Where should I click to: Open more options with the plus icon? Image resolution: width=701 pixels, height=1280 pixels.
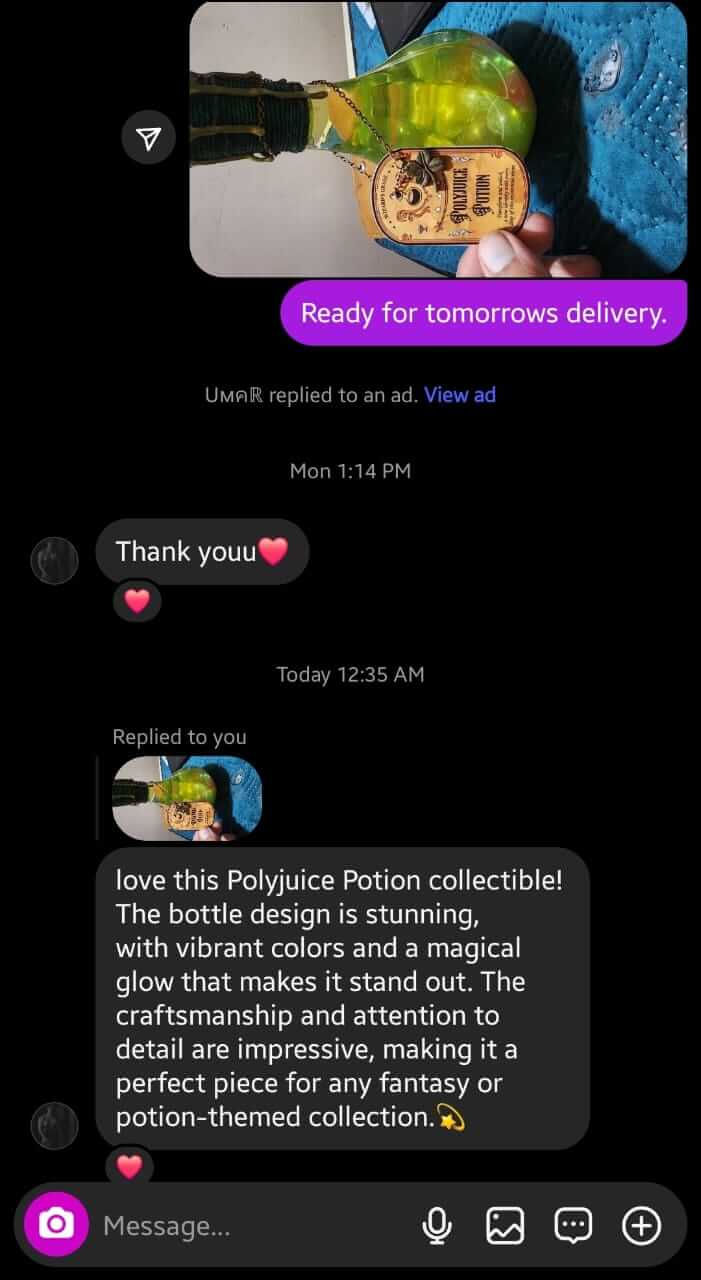point(641,1225)
